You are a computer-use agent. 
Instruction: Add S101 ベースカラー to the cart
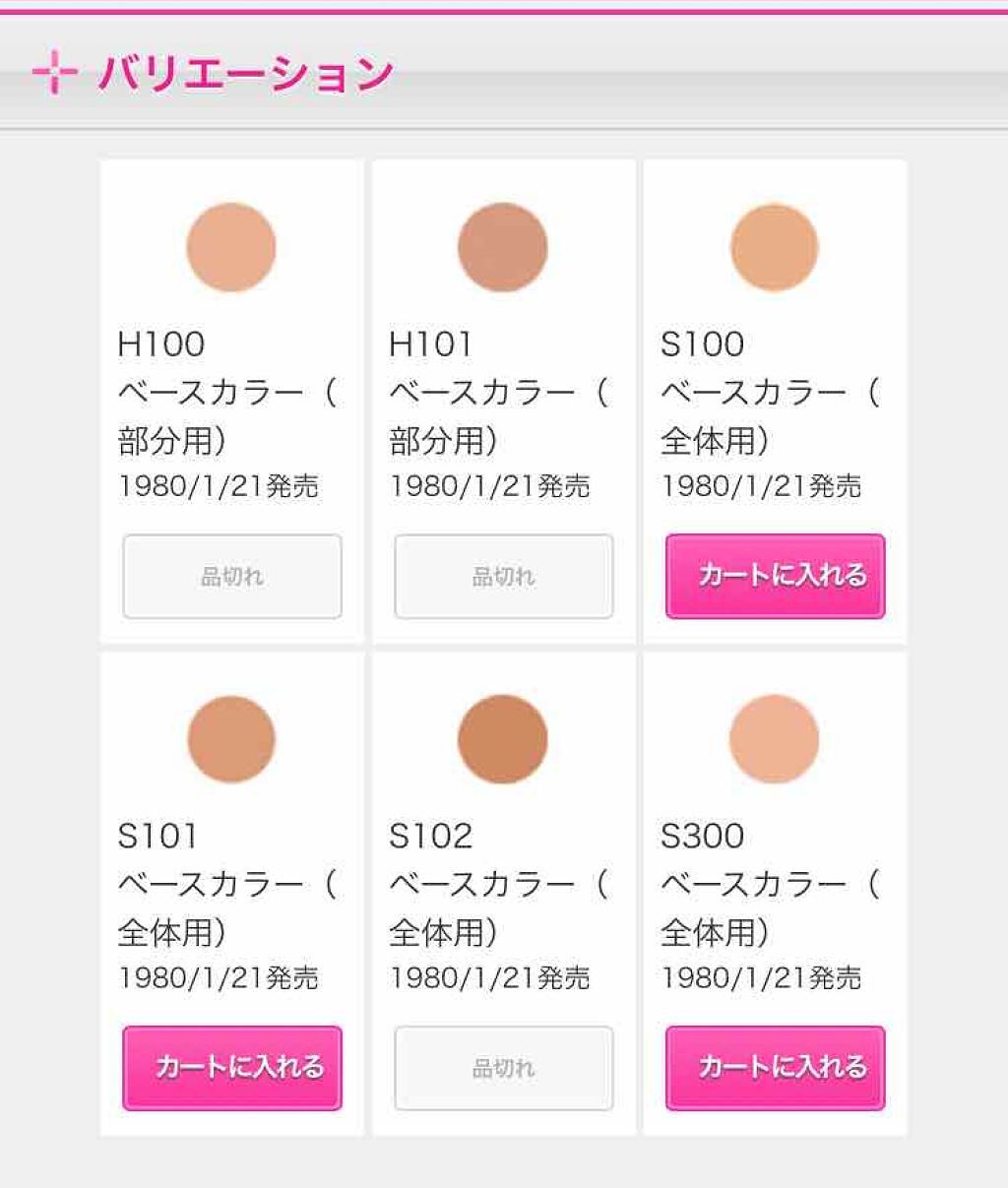[231, 1069]
